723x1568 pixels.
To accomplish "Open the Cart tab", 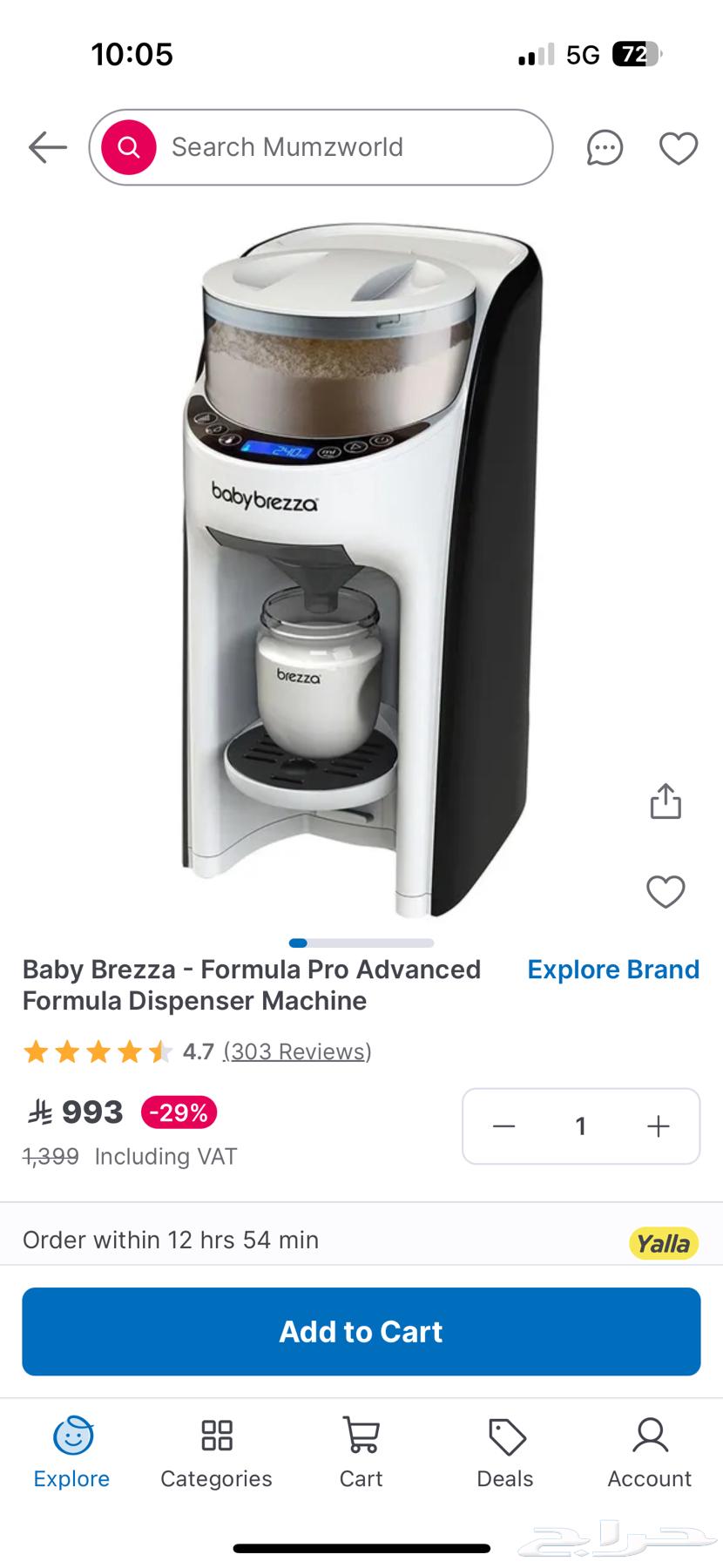I will click(361, 1453).
